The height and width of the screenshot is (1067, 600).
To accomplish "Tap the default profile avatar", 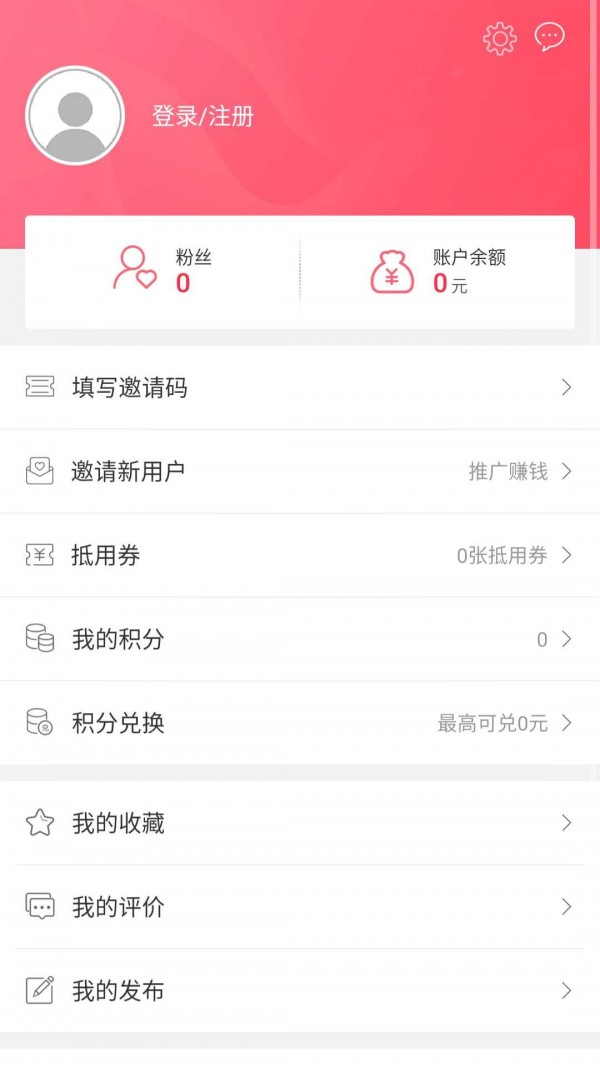I will pyautogui.click(x=75, y=116).
